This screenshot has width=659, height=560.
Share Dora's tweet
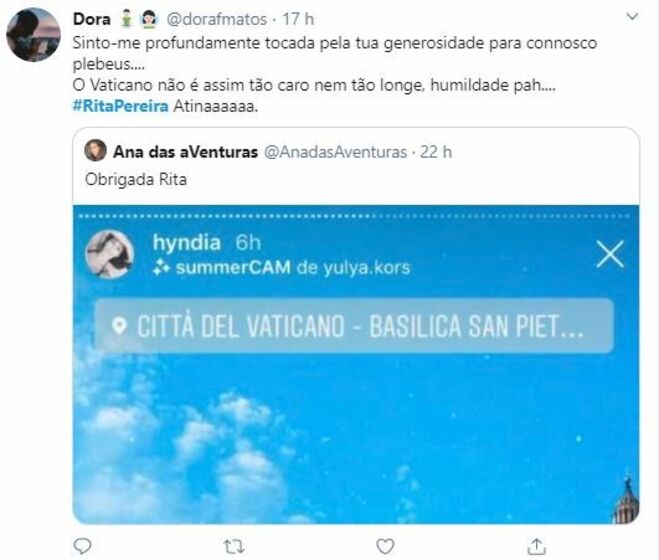(536, 545)
